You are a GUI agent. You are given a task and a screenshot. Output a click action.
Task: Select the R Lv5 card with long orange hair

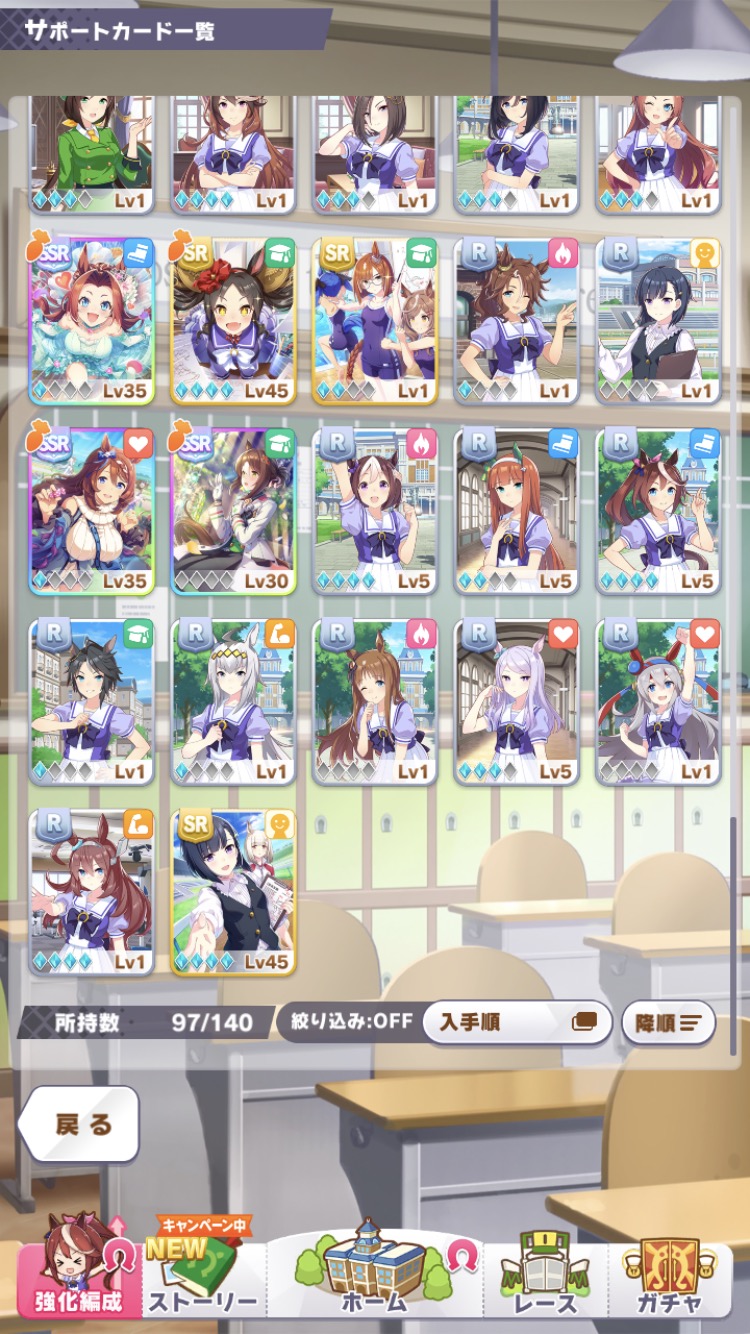pyautogui.click(x=516, y=510)
